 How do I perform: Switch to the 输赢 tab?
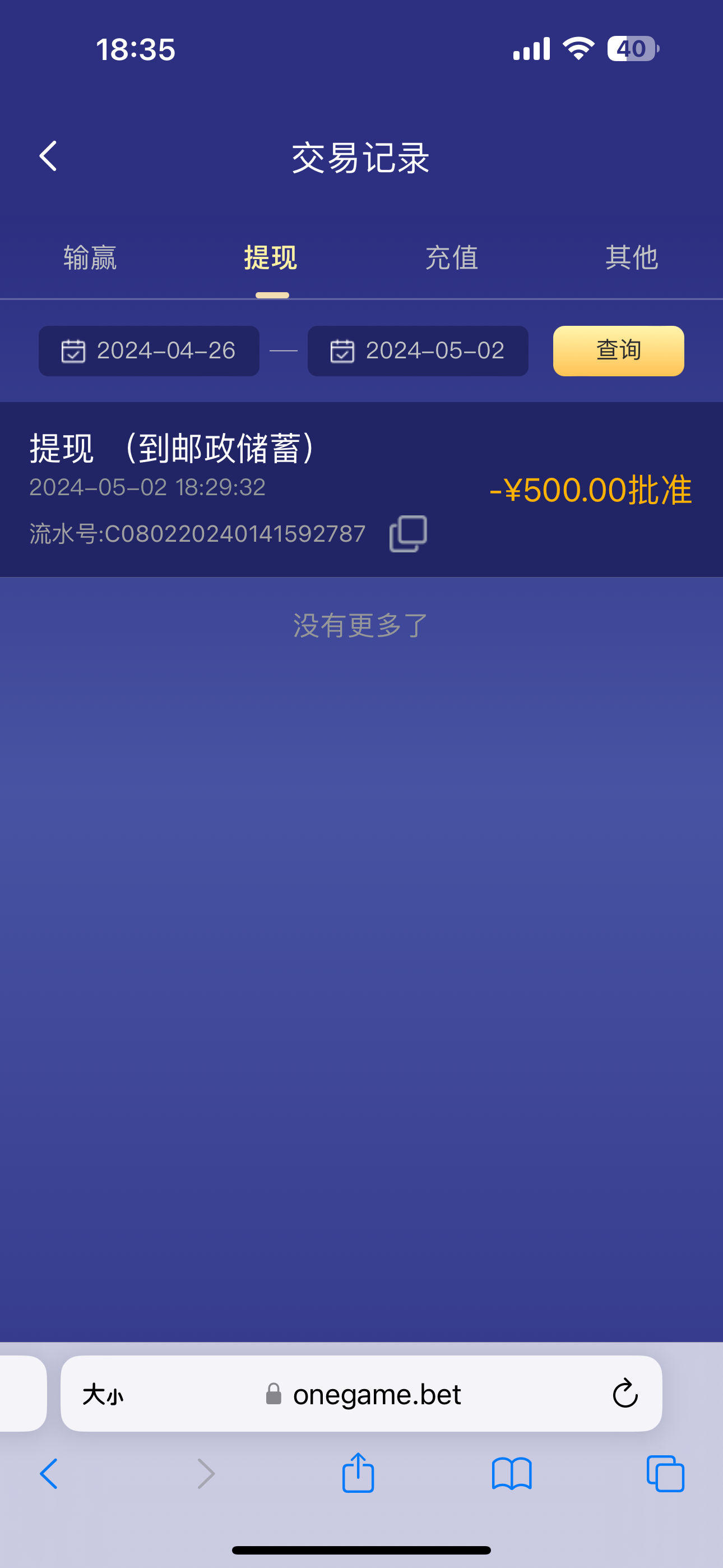pyautogui.click(x=90, y=258)
